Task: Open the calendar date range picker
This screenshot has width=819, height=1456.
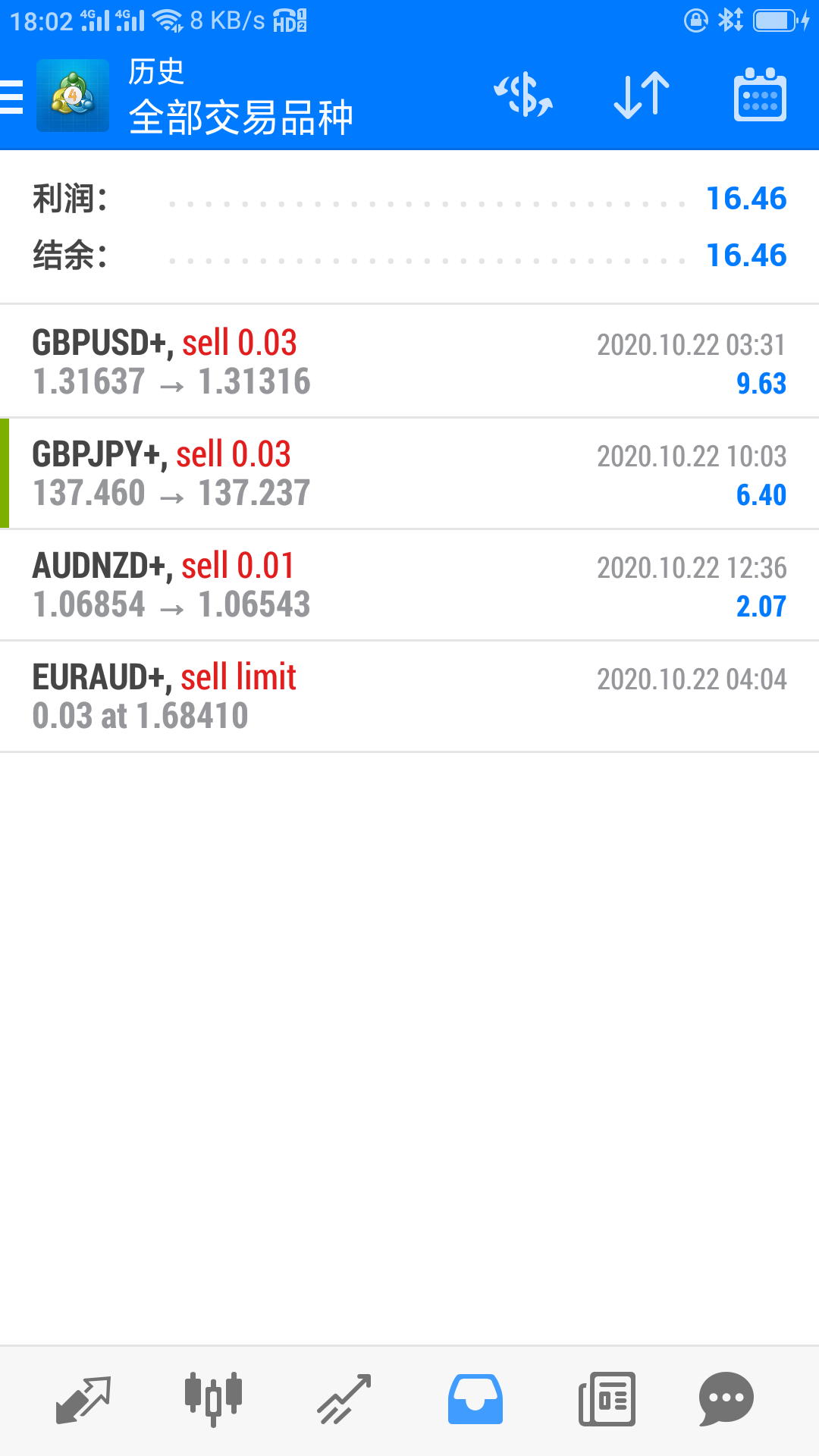Action: click(x=760, y=96)
